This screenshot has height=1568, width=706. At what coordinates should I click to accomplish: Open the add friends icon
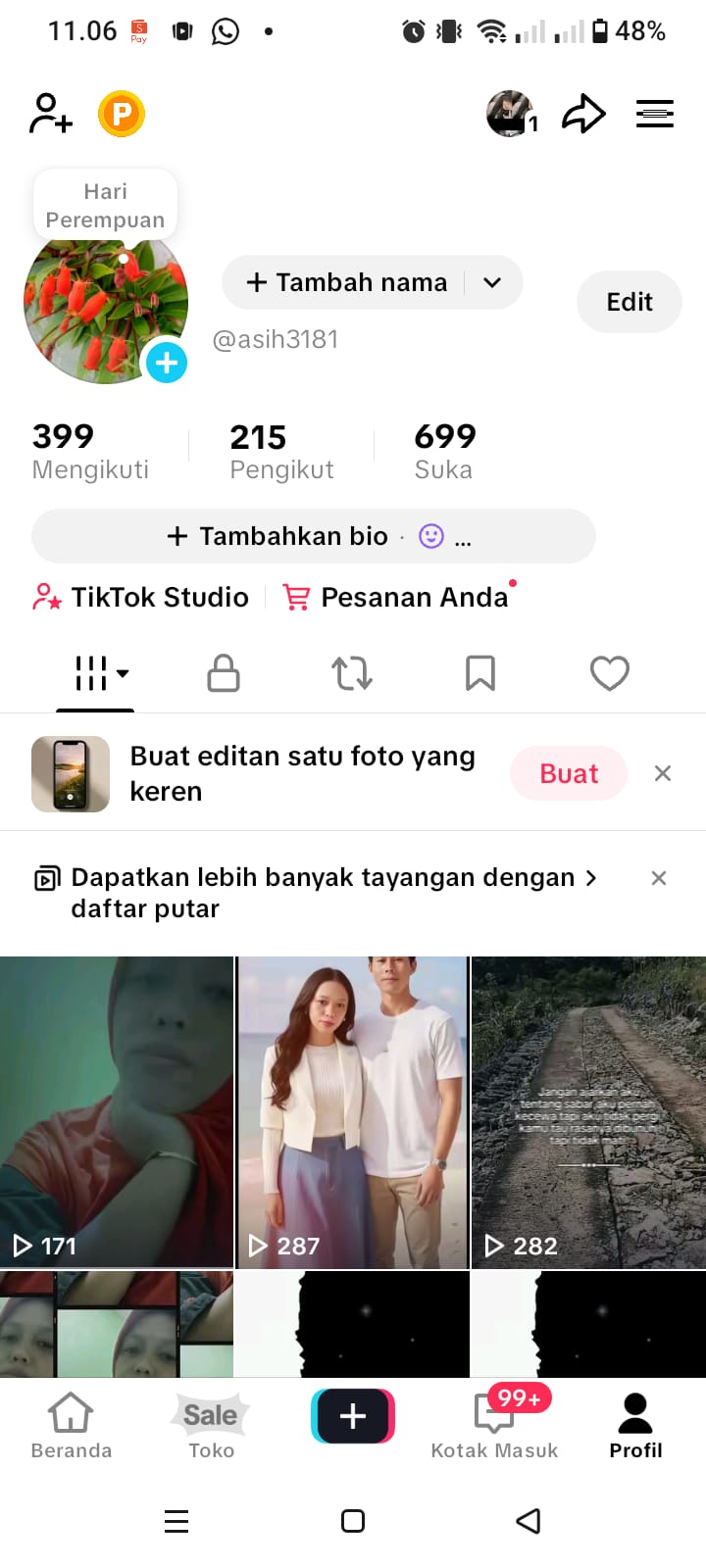pyautogui.click(x=51, y=114)
